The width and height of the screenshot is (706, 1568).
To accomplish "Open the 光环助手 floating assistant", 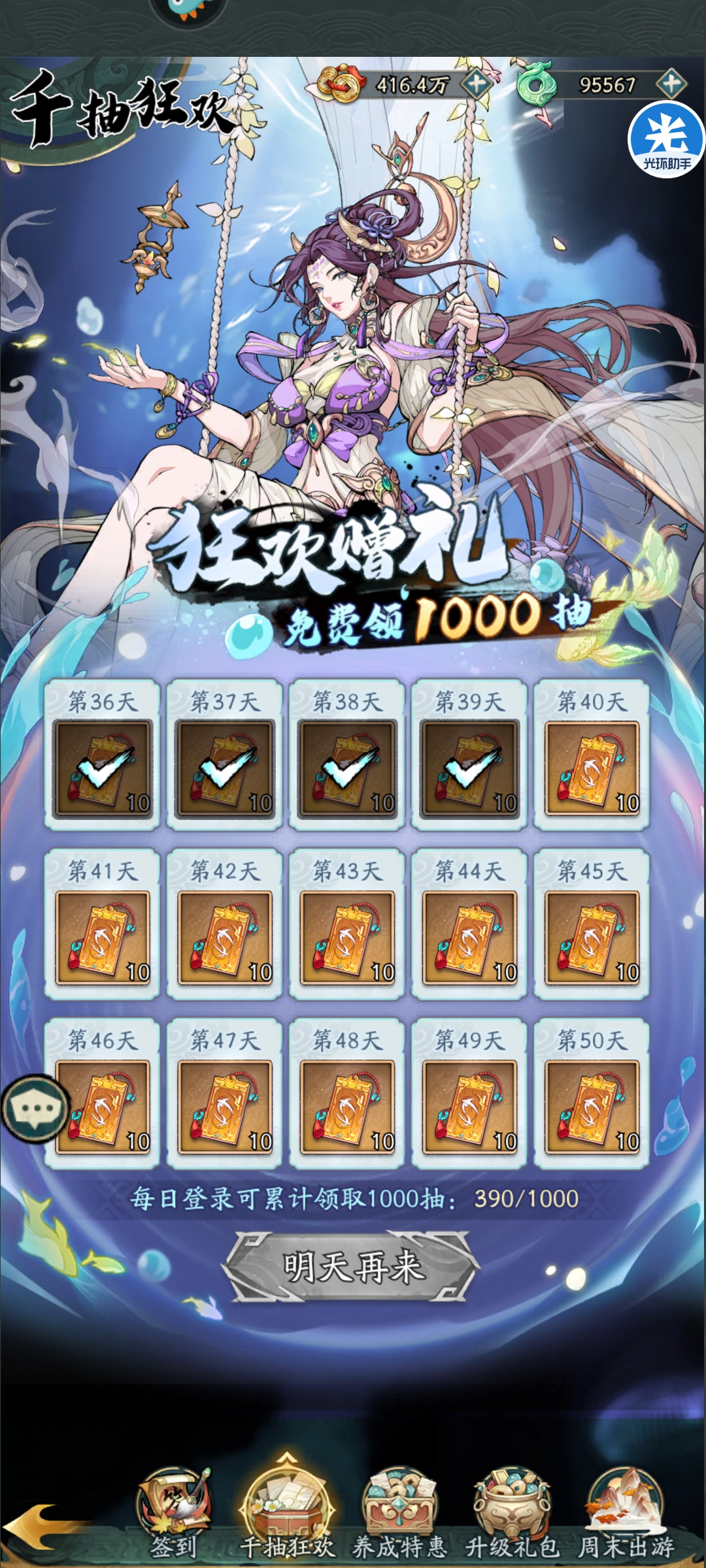I will tap(666, 139).
